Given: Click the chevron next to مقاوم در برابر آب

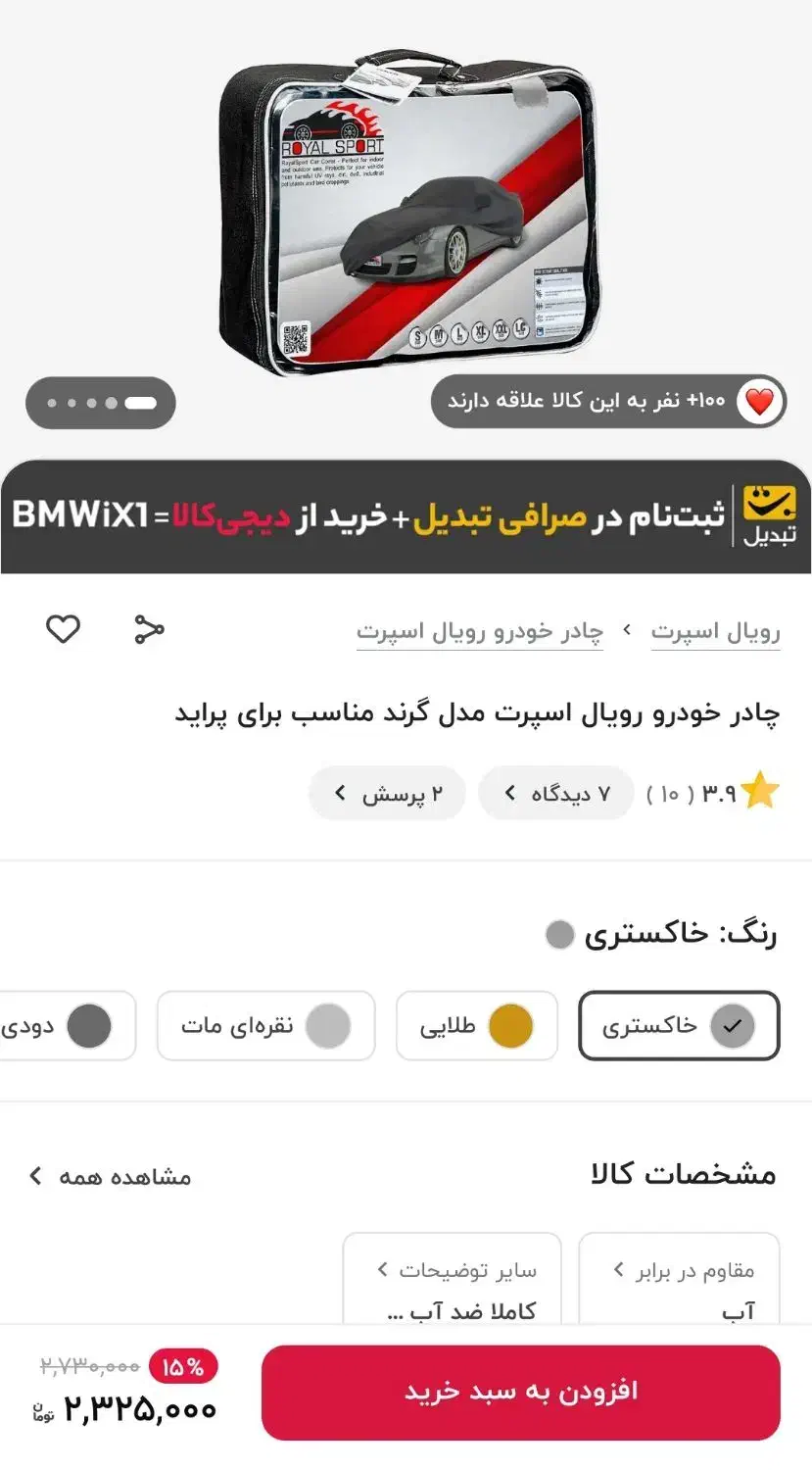Looking at the screenshot, I should pyautogui.click(x=680, y=1268).
